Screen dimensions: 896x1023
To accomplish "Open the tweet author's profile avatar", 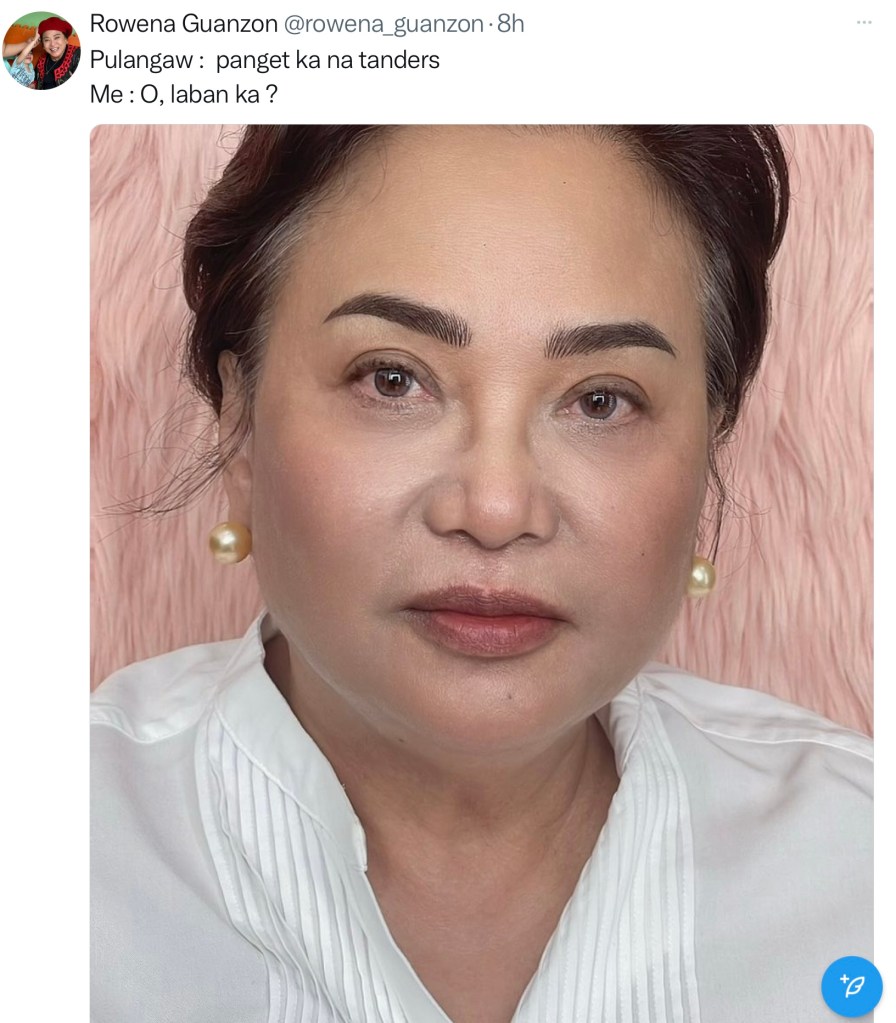I will pyautogui.click(x=41, y=52).
